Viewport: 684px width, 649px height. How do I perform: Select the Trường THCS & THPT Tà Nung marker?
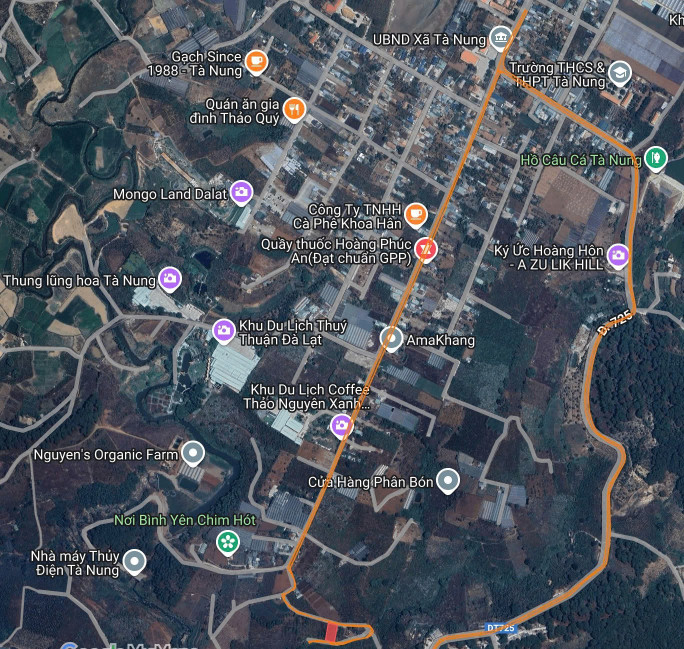620,73
